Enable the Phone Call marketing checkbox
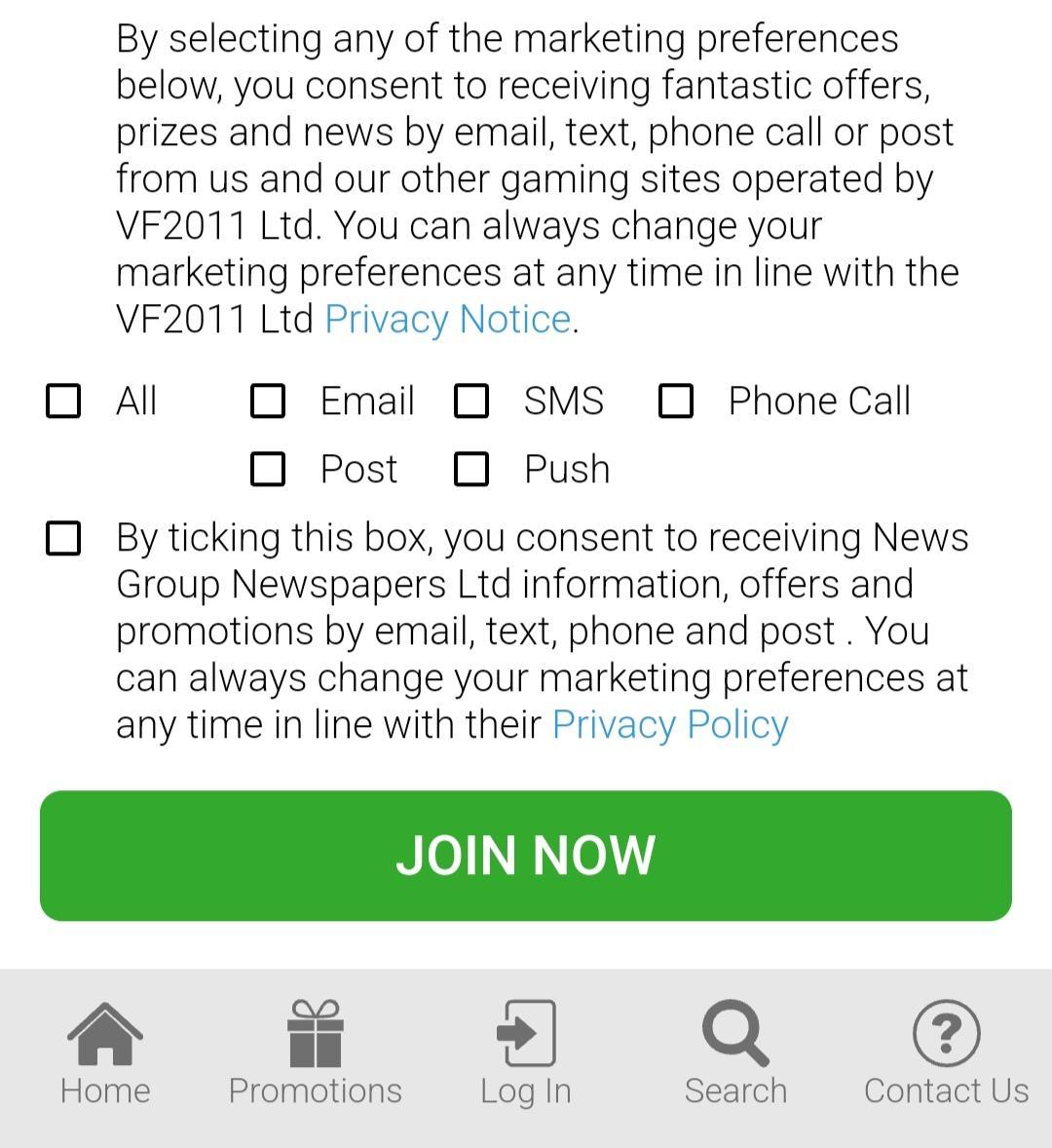Viewport: 1052px width, 1148px height. [x=676, y=401]
